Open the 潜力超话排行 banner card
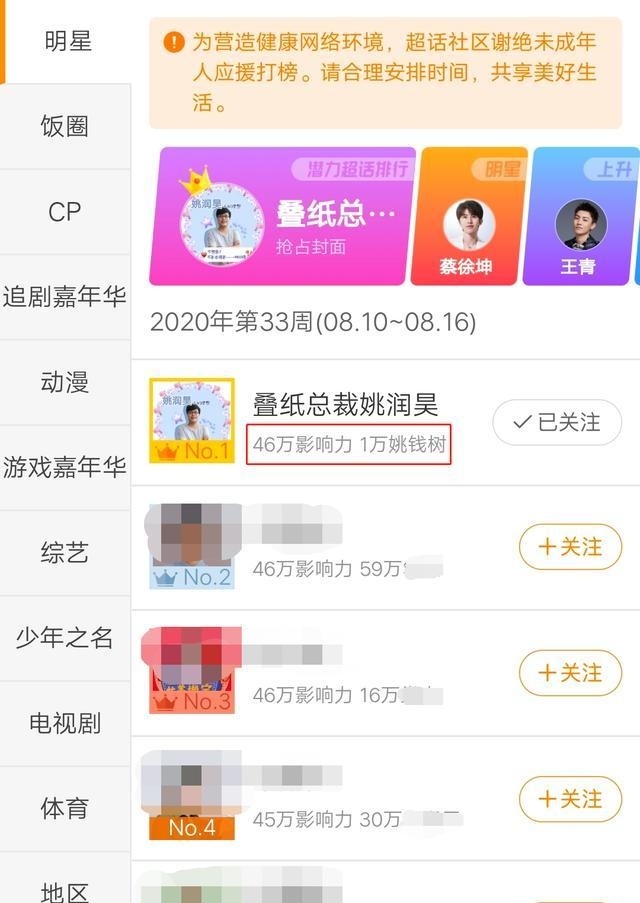640x903 pixels. coord(282,216)
